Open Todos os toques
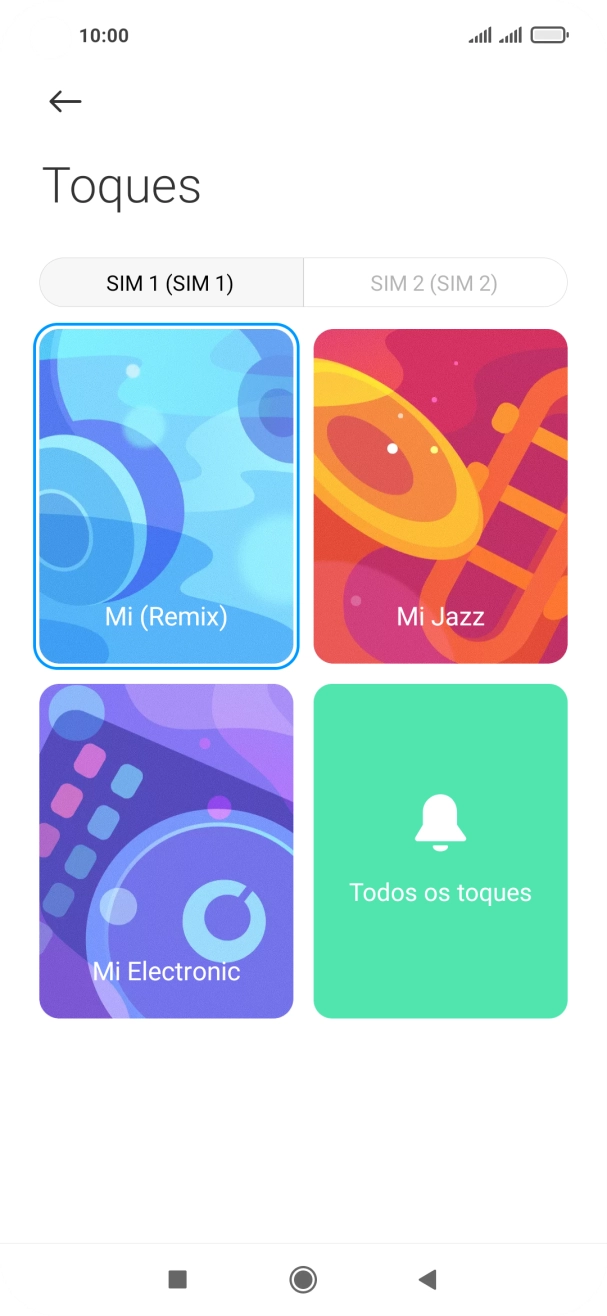Viewport: 607px width, 1316px height. 440,851
